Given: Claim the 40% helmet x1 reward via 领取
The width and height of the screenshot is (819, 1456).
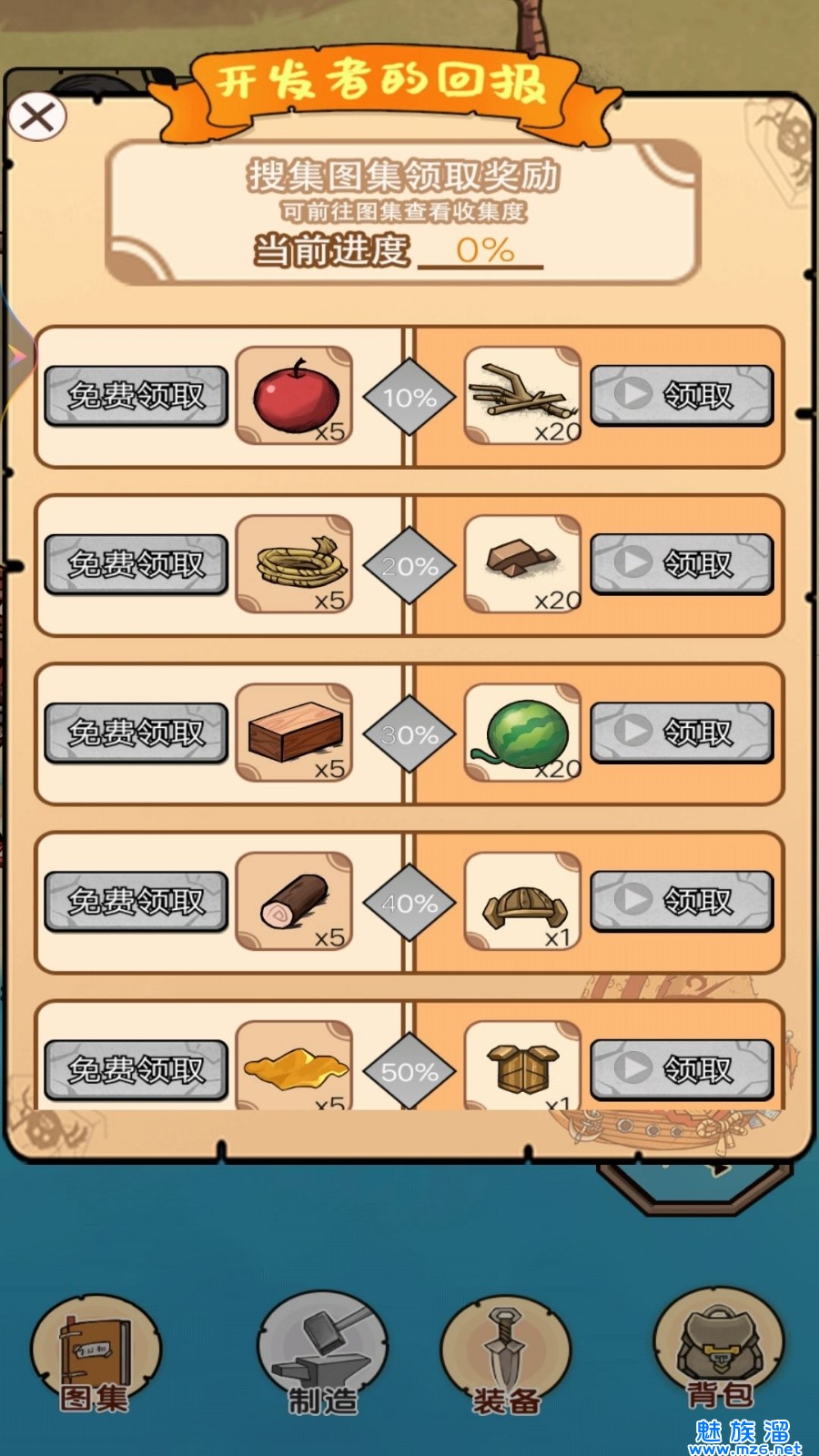Looking at the screenshot, I should 682,901.
